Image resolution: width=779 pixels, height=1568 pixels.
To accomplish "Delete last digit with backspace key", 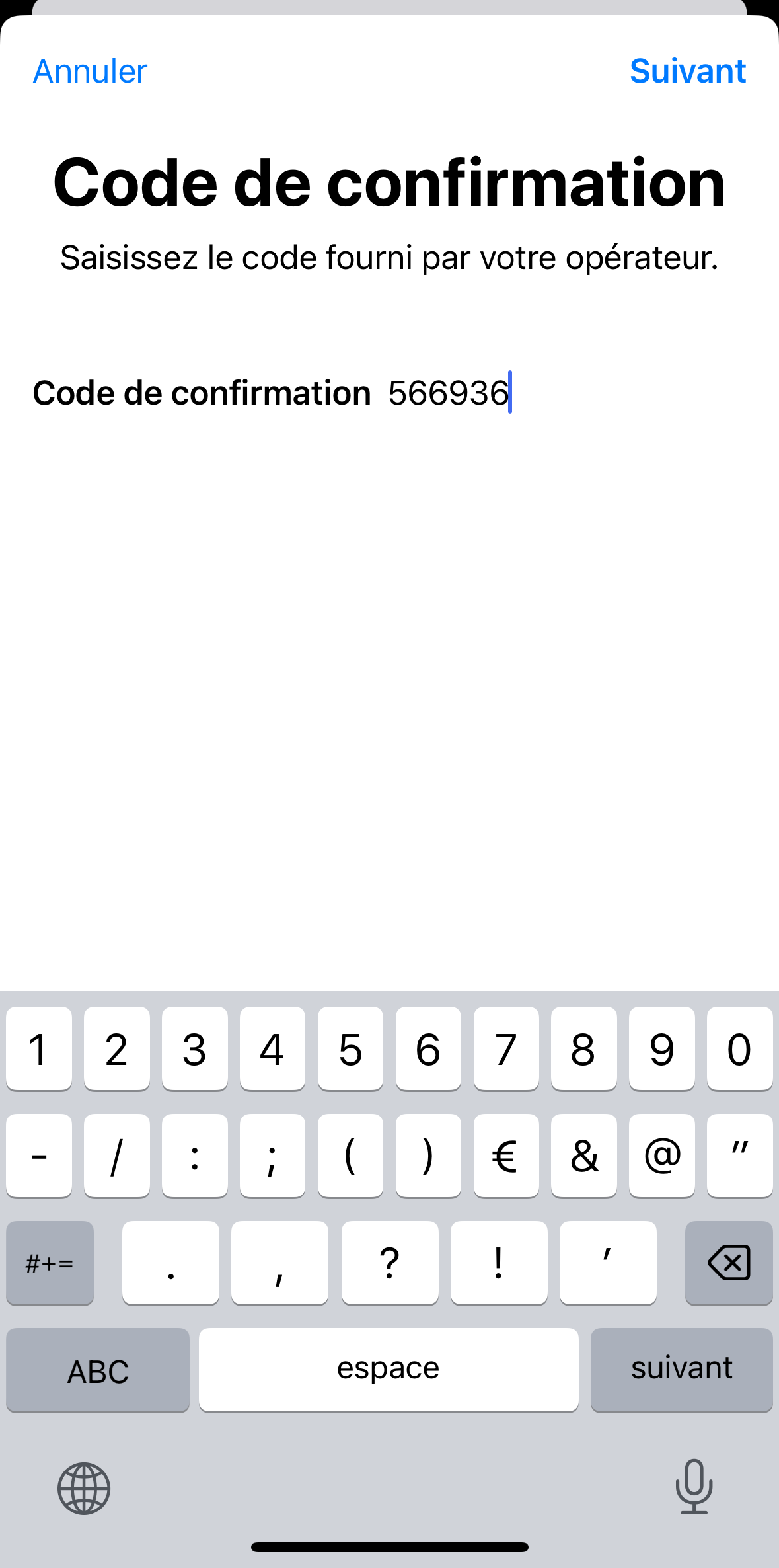I will click(728, 1263).
